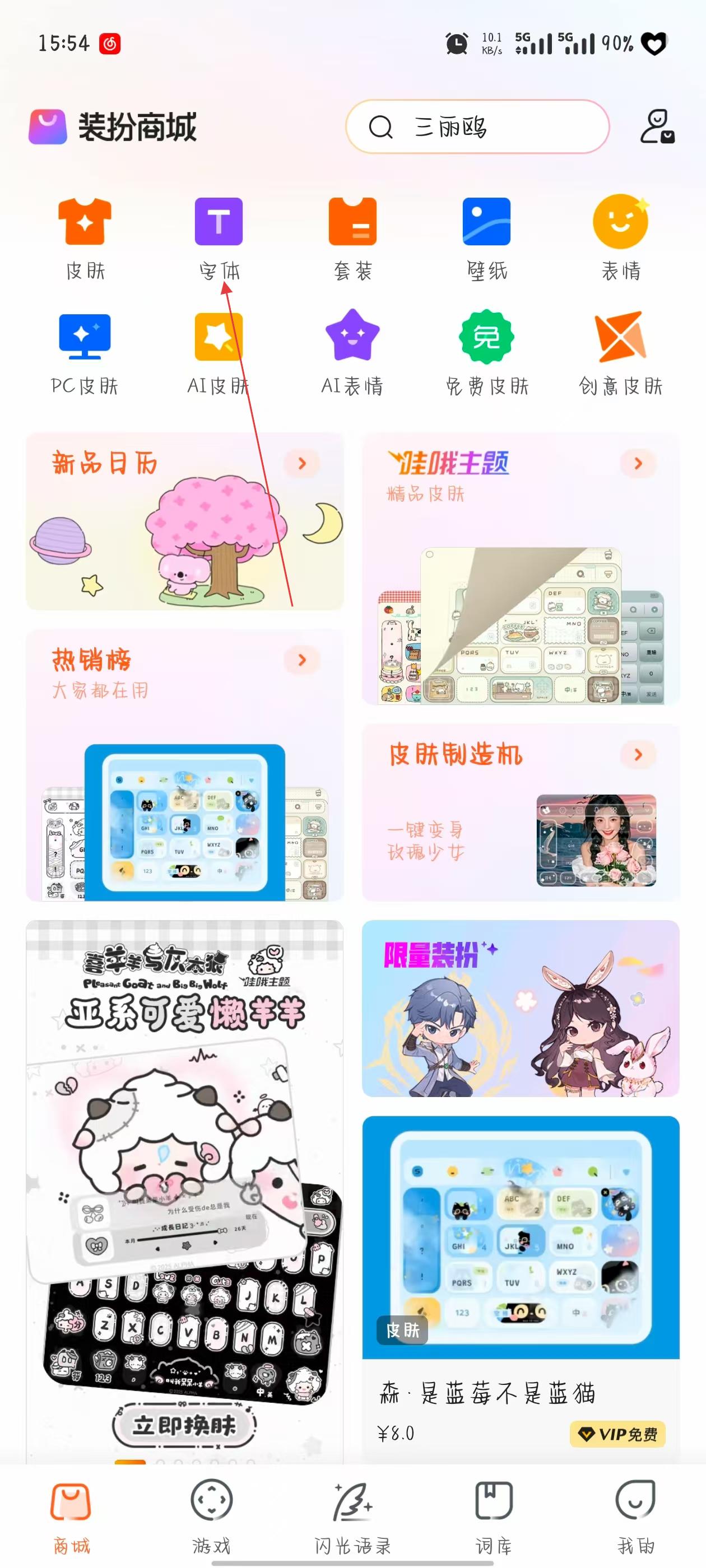Open the account profile icon
The height and width of the screenshot is (1568, 706).
click(657, 127)
